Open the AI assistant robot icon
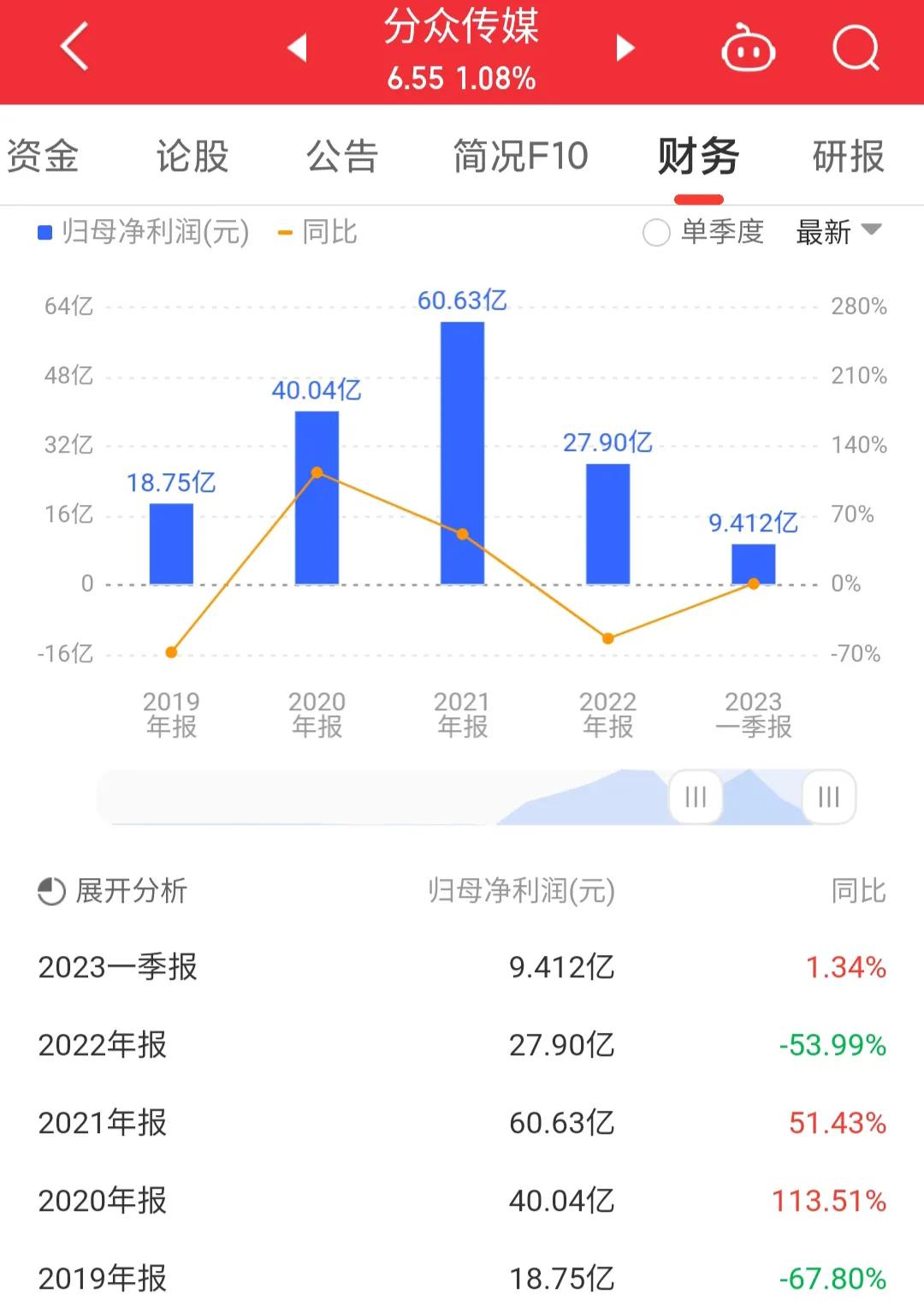This screenshot has height=1306, width=924. [748, 49]
